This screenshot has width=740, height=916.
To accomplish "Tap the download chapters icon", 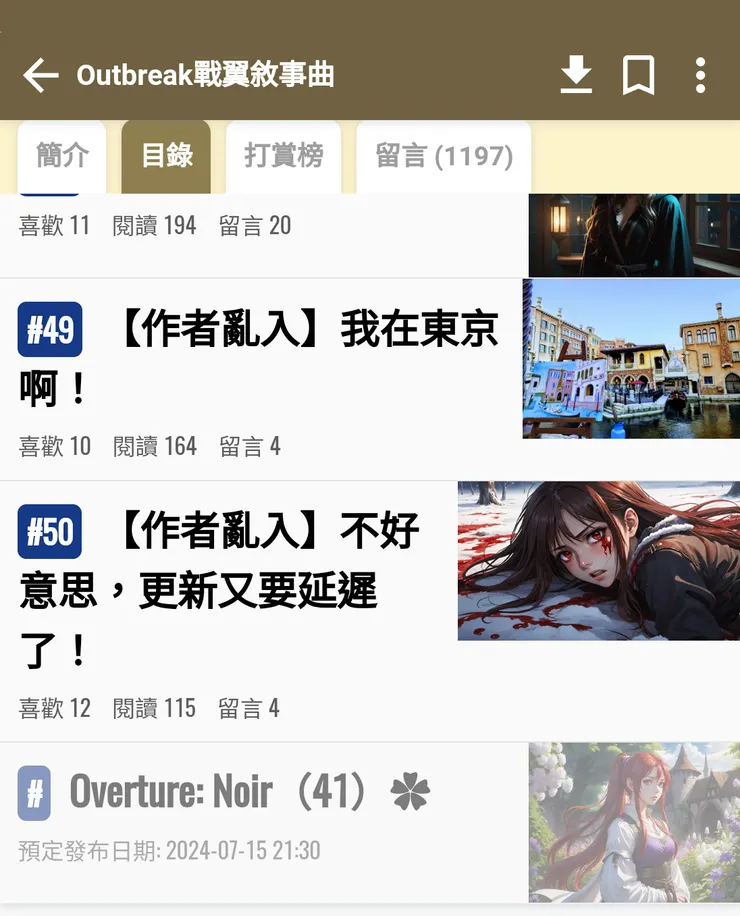I will [576, 73].
